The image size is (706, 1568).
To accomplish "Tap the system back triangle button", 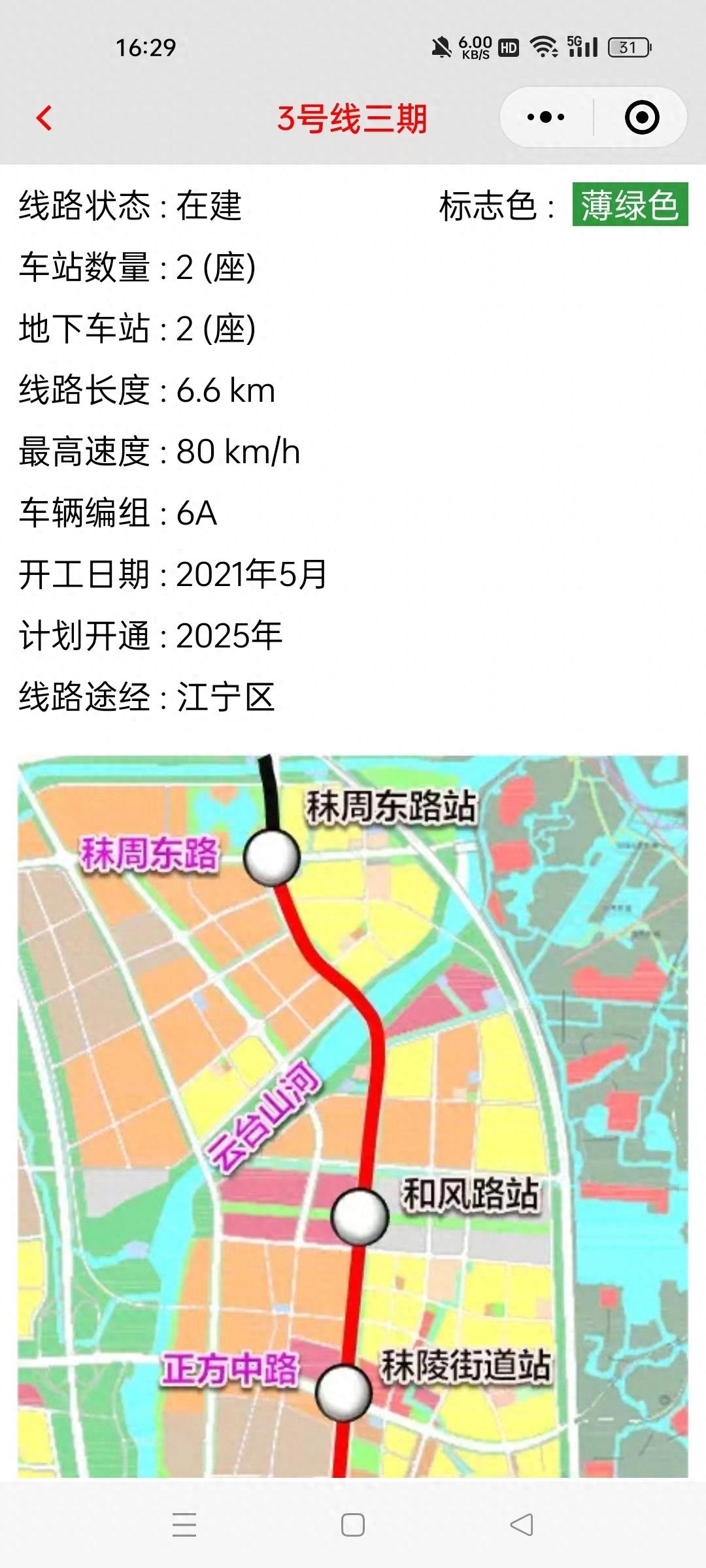I will tap(521, 1525).
